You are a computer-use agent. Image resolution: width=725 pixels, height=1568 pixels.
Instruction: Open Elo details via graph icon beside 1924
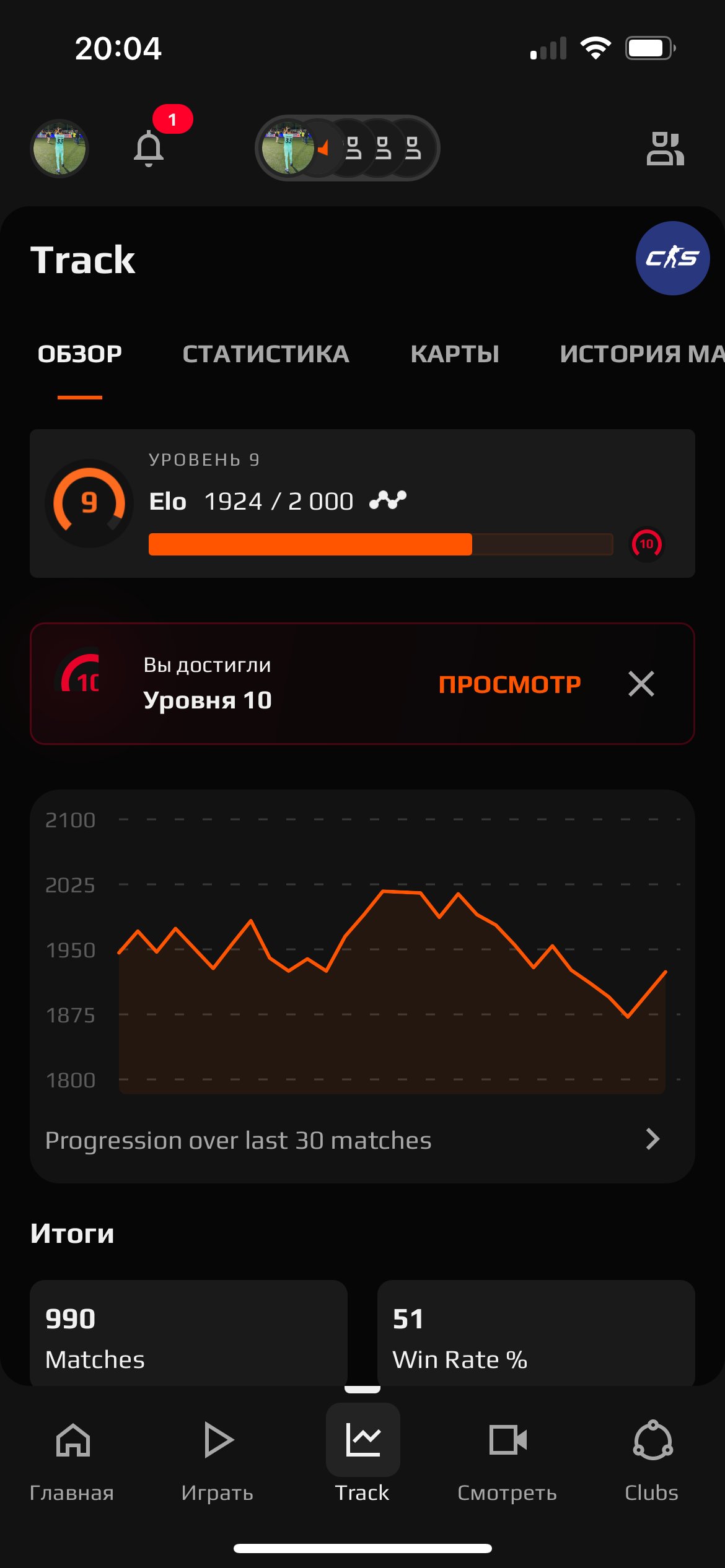point(387,500)
